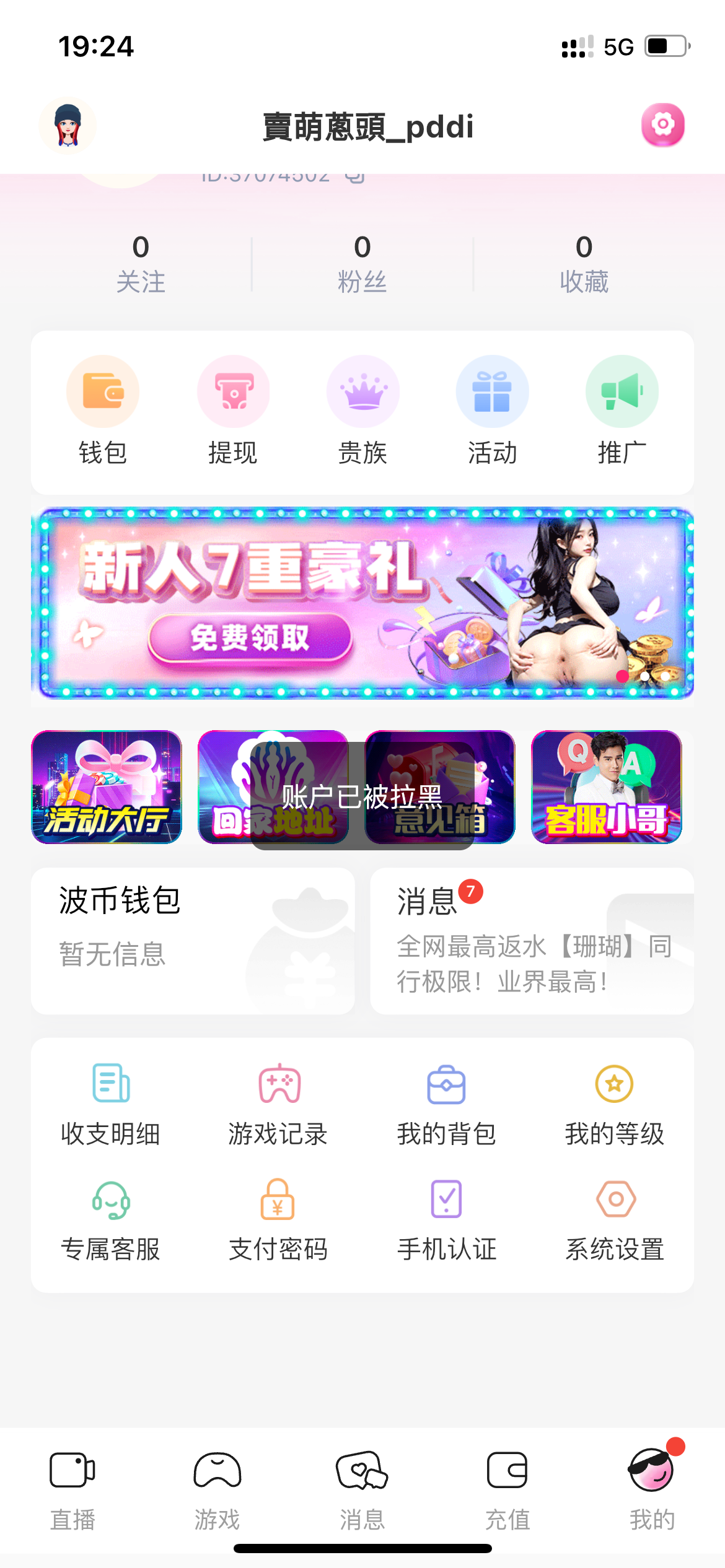Open the 活动大厅 tile
725x1568 pixels.
coord(107,786)
